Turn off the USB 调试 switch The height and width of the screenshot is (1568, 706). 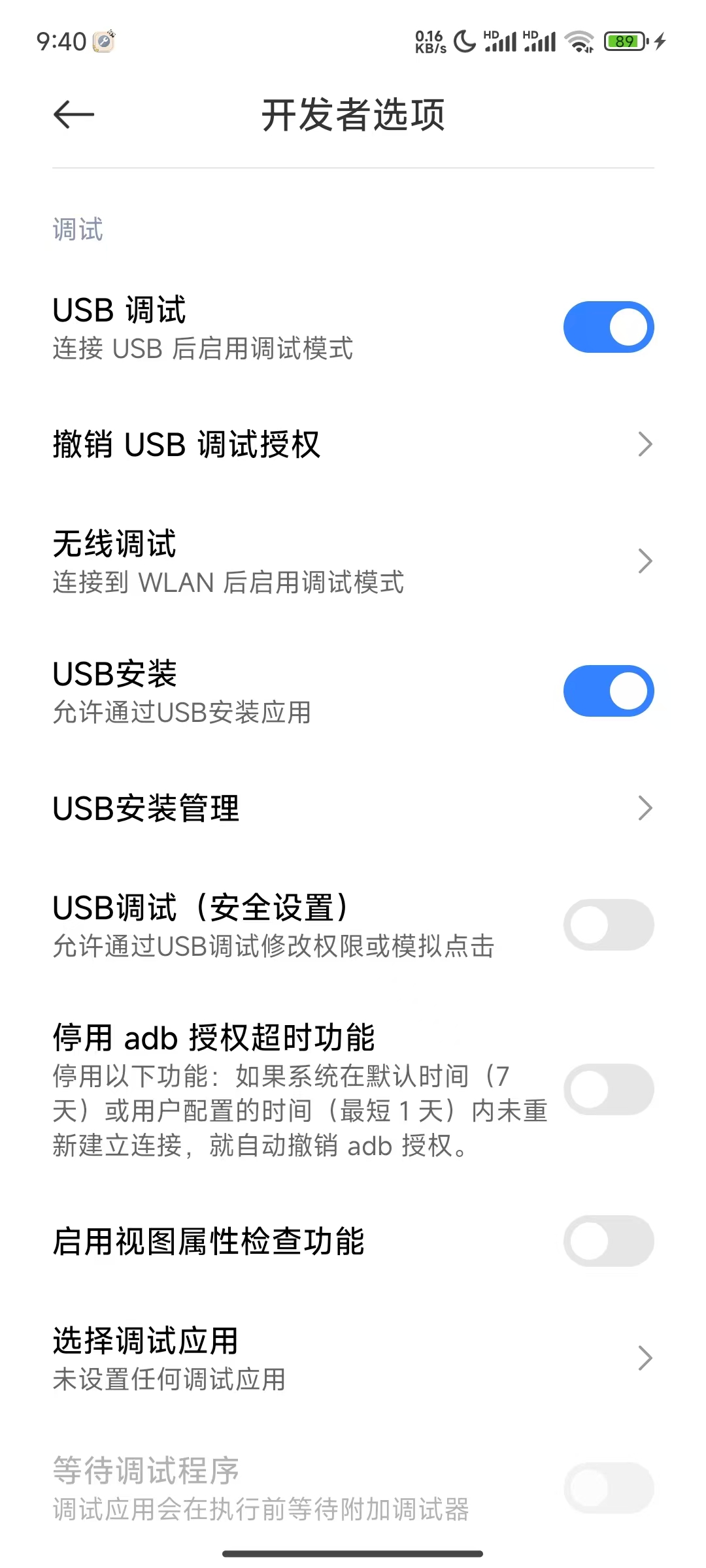tap(608, 327)
